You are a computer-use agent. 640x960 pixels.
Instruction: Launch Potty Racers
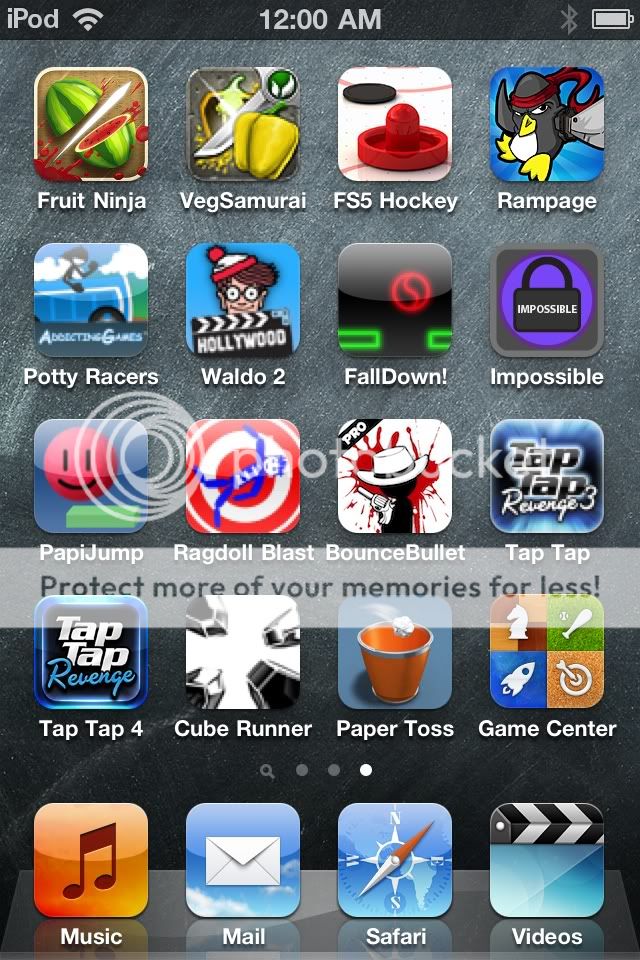[91, 300]
